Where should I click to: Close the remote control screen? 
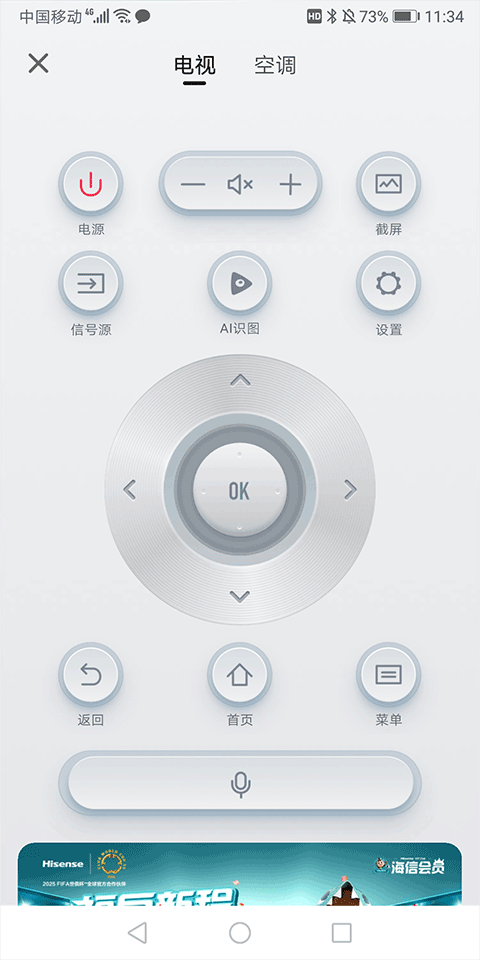[x=38, y=64]
